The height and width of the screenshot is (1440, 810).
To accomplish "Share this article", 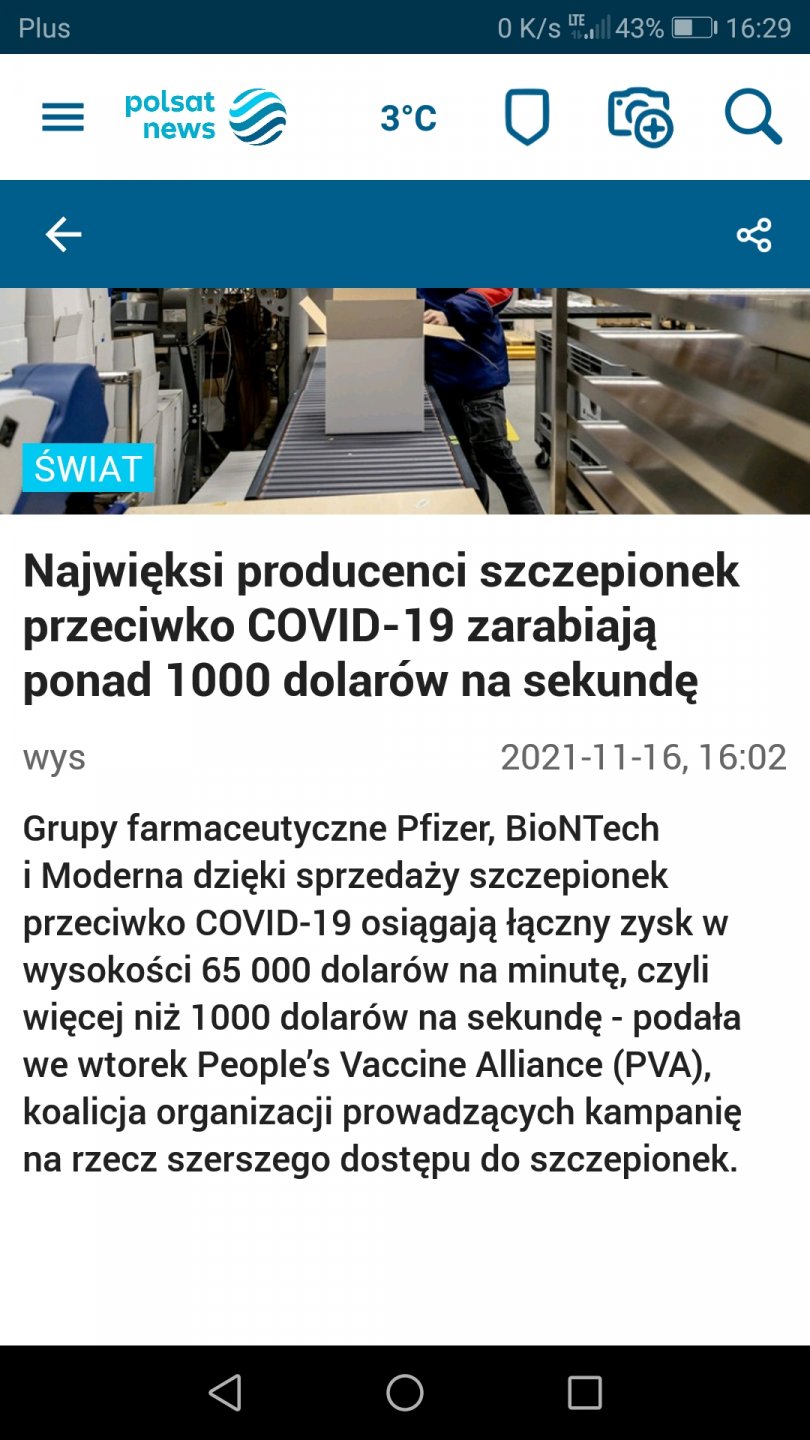I will tap(754, 235).
